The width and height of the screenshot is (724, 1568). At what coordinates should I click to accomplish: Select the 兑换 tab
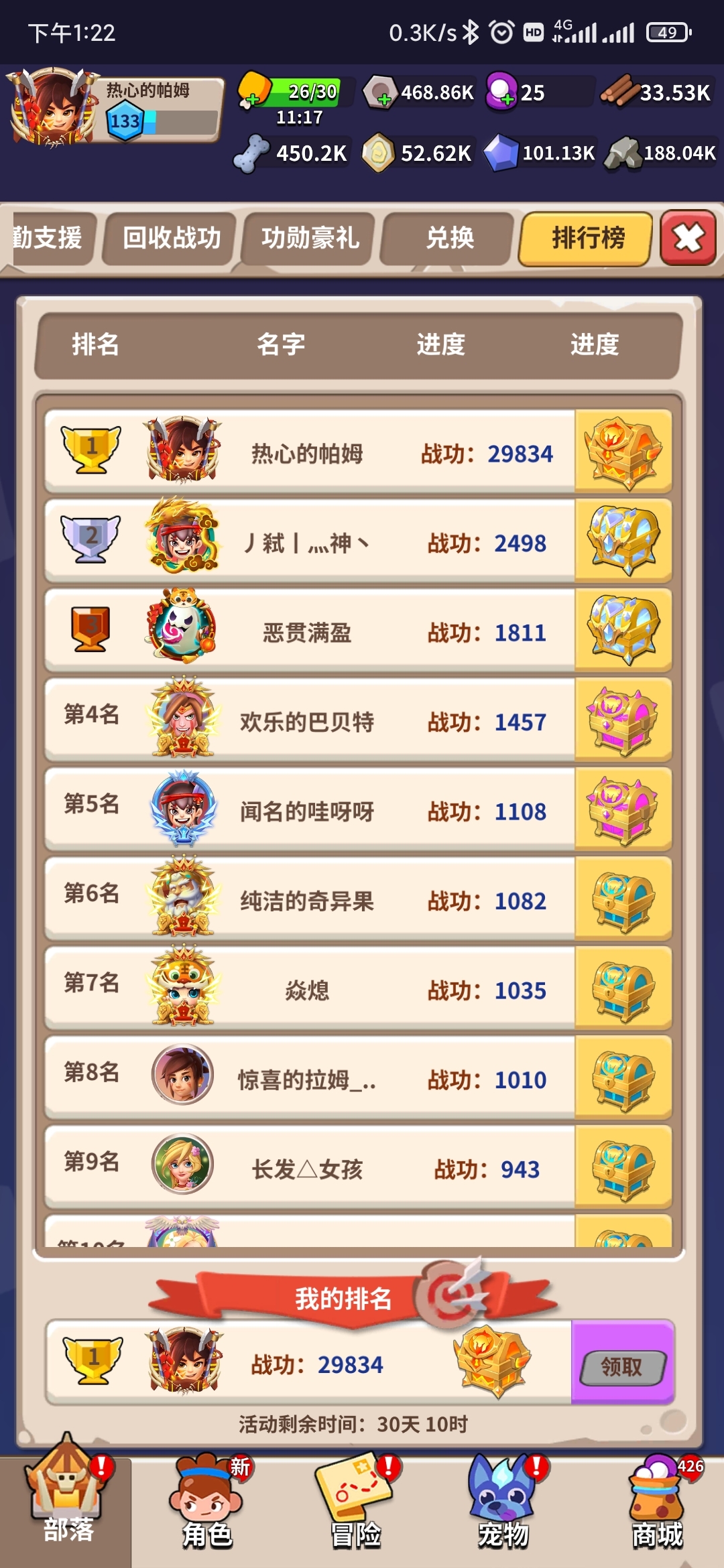[449, 239]
